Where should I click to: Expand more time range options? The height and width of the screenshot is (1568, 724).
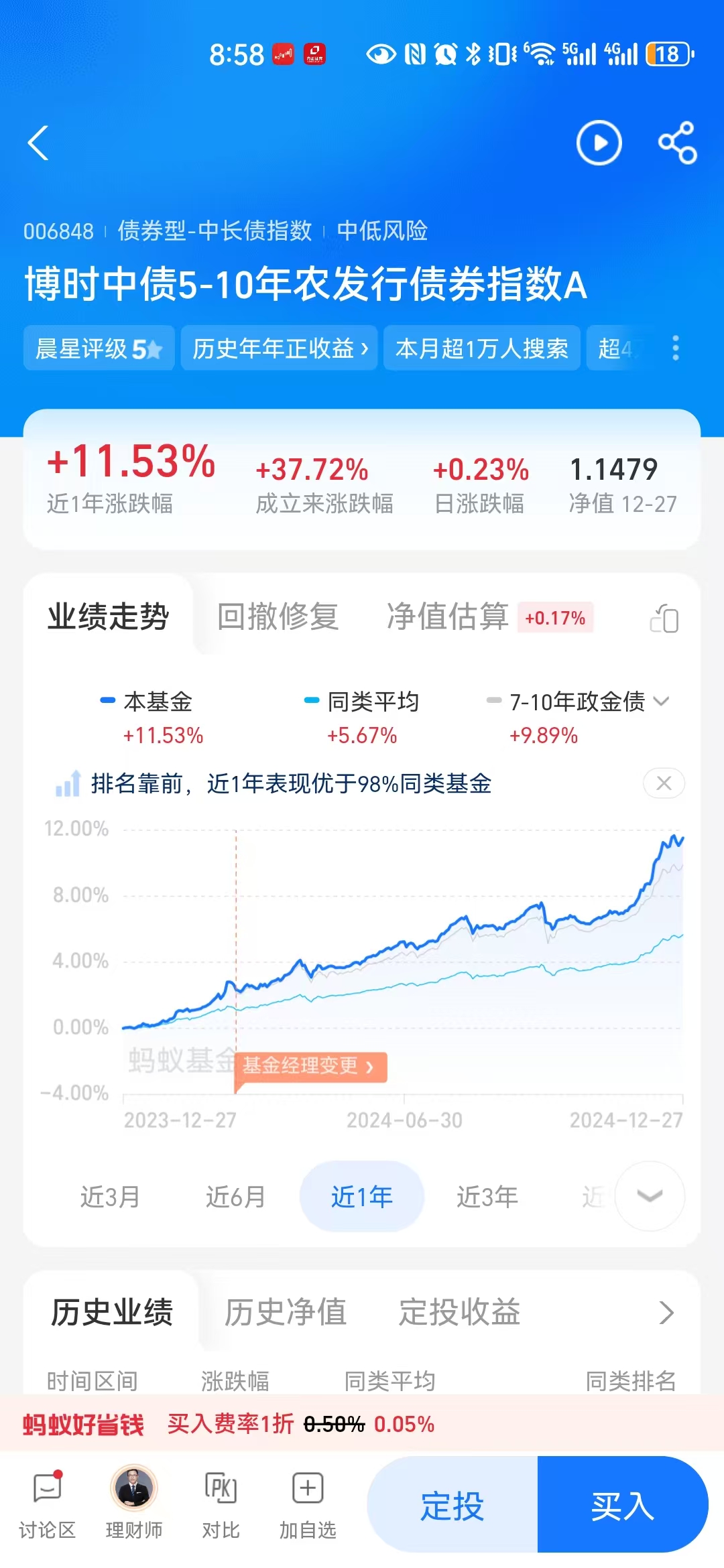650,1196
